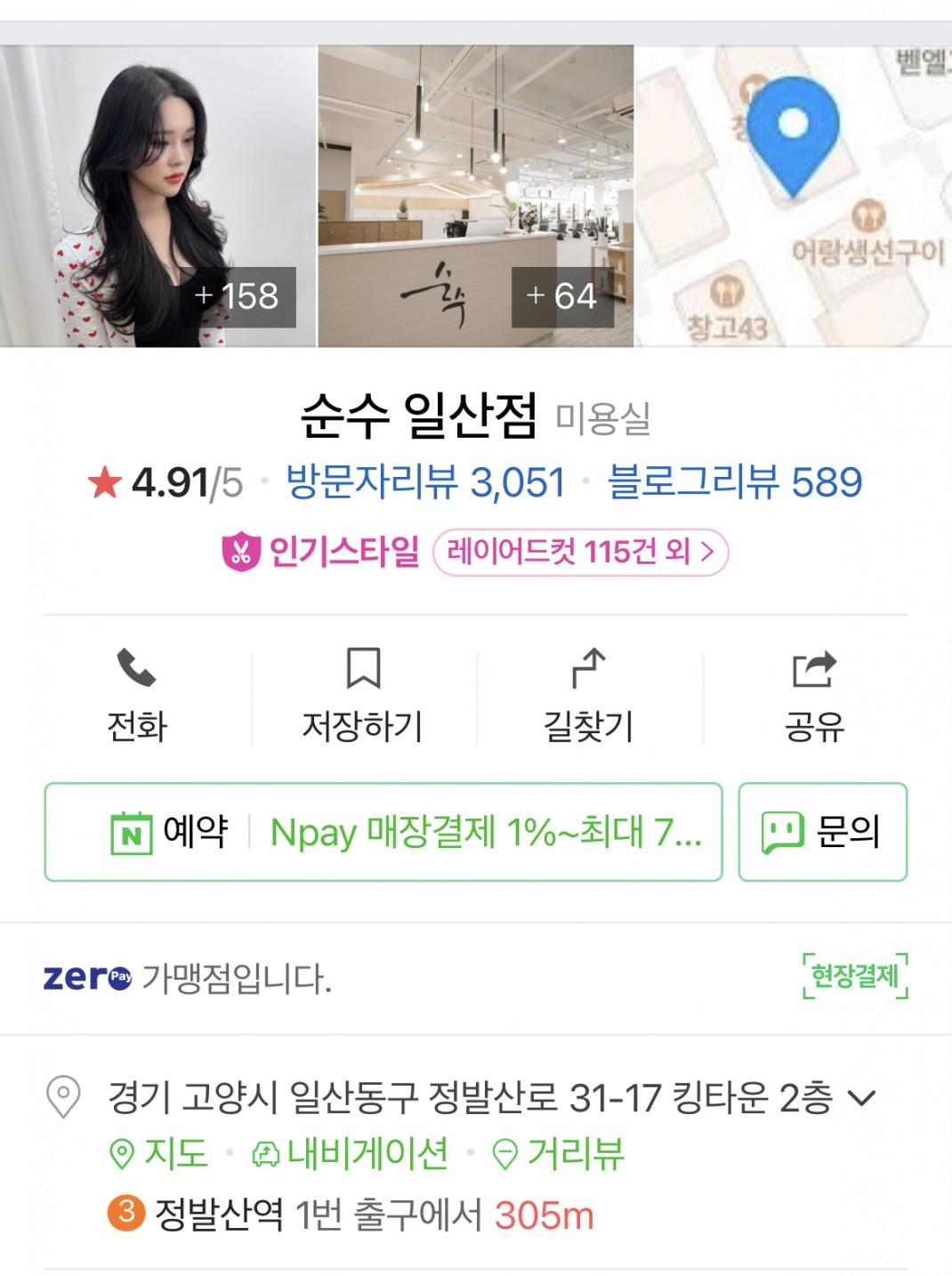View the 589 blog reviews
This screenshot has height=1276, width=952.
coord(734,483)
